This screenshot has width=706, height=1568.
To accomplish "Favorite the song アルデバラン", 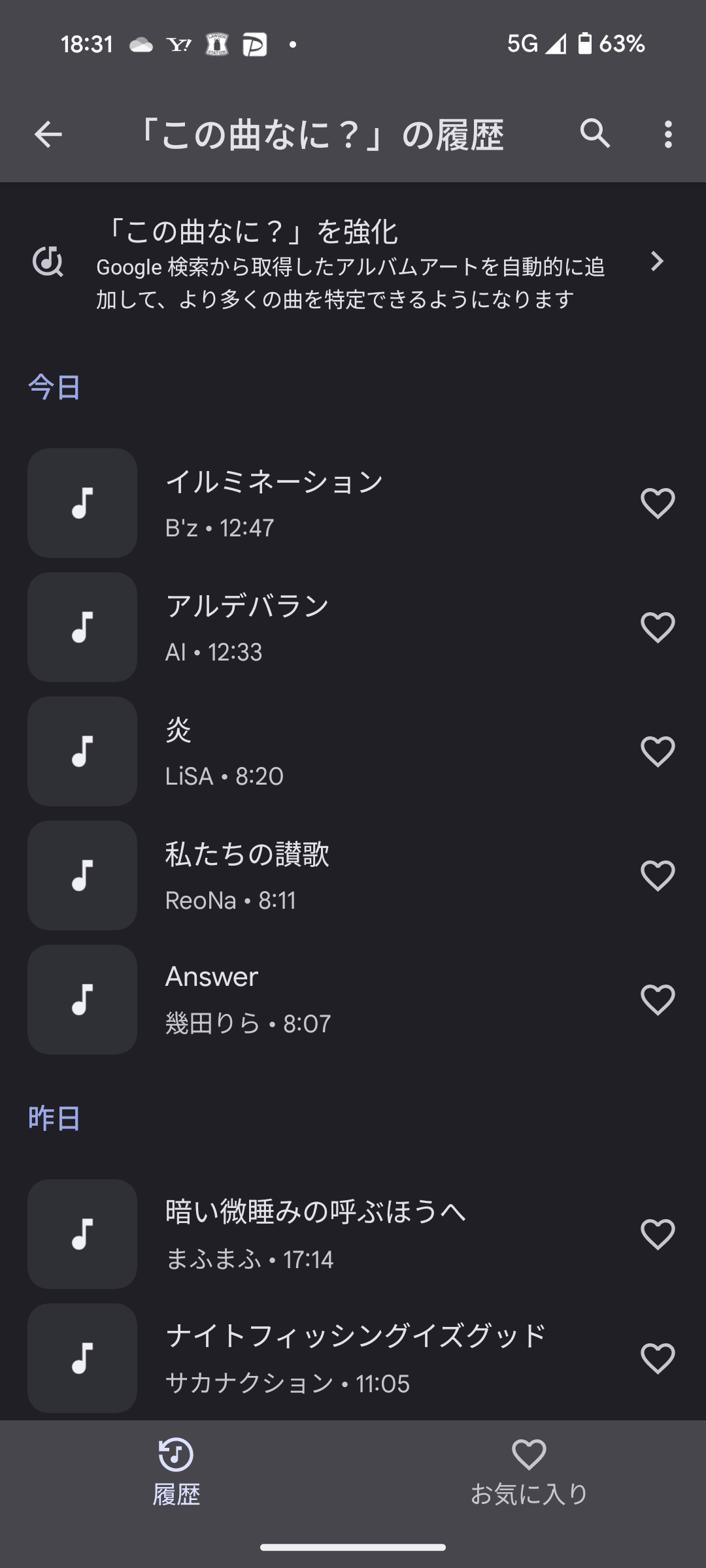I will (x=658, y=627).
